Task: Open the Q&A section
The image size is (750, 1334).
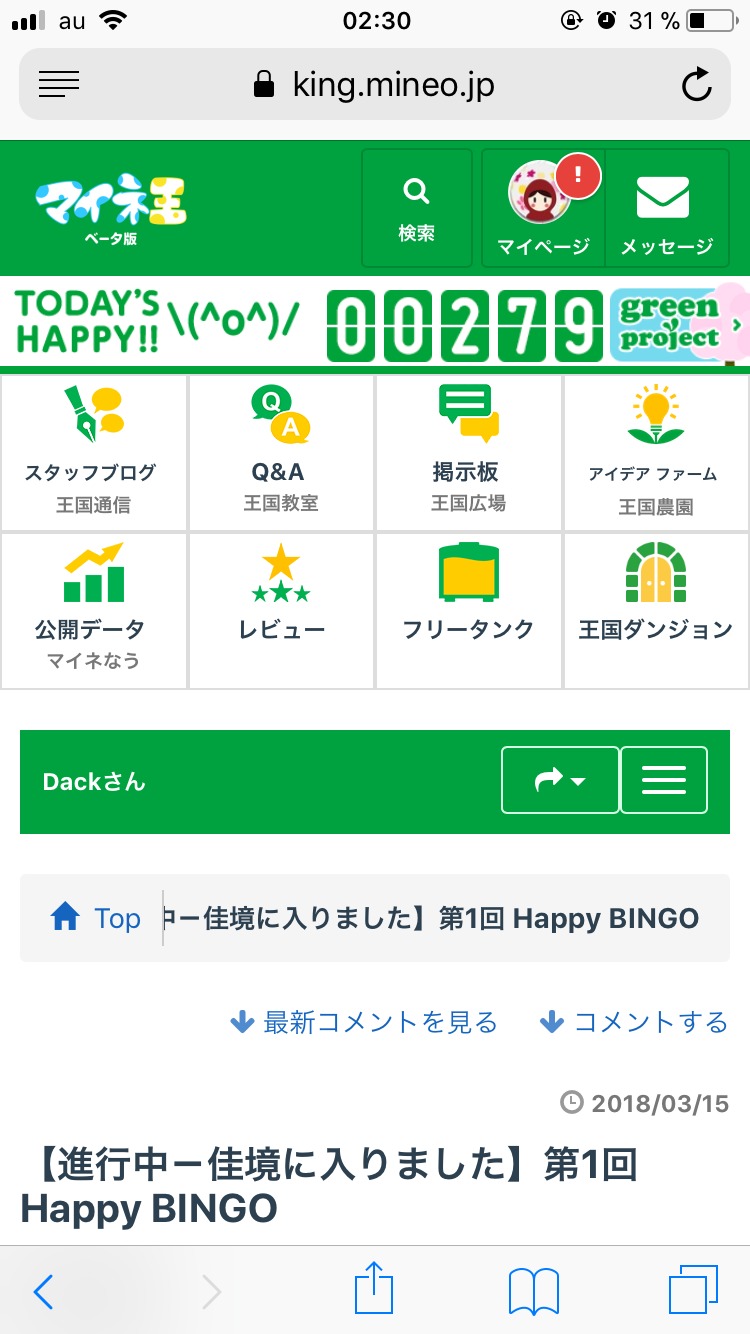Action: tap(281, 452)
